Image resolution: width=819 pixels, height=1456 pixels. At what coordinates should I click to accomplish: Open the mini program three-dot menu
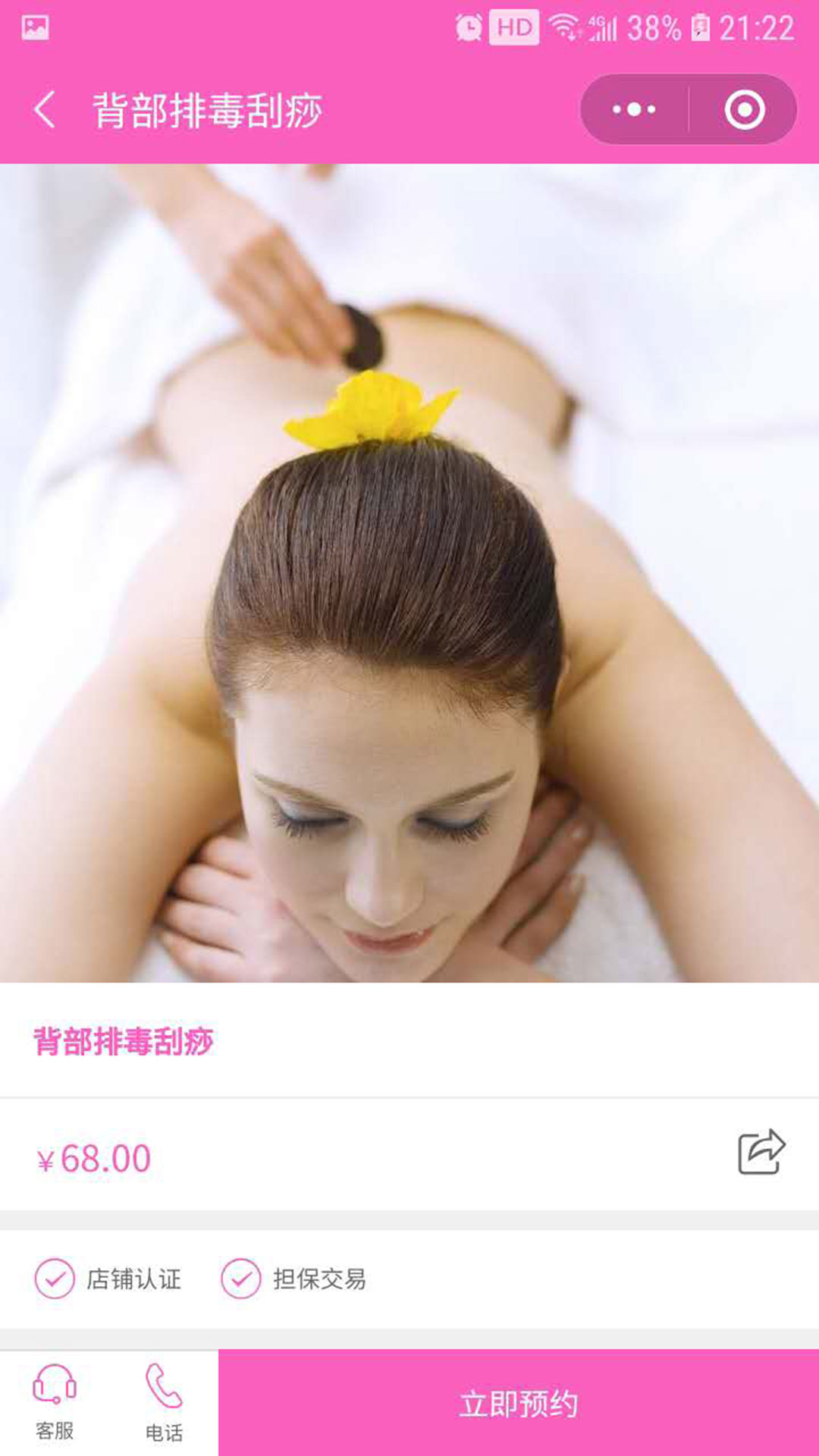[634, 110]
